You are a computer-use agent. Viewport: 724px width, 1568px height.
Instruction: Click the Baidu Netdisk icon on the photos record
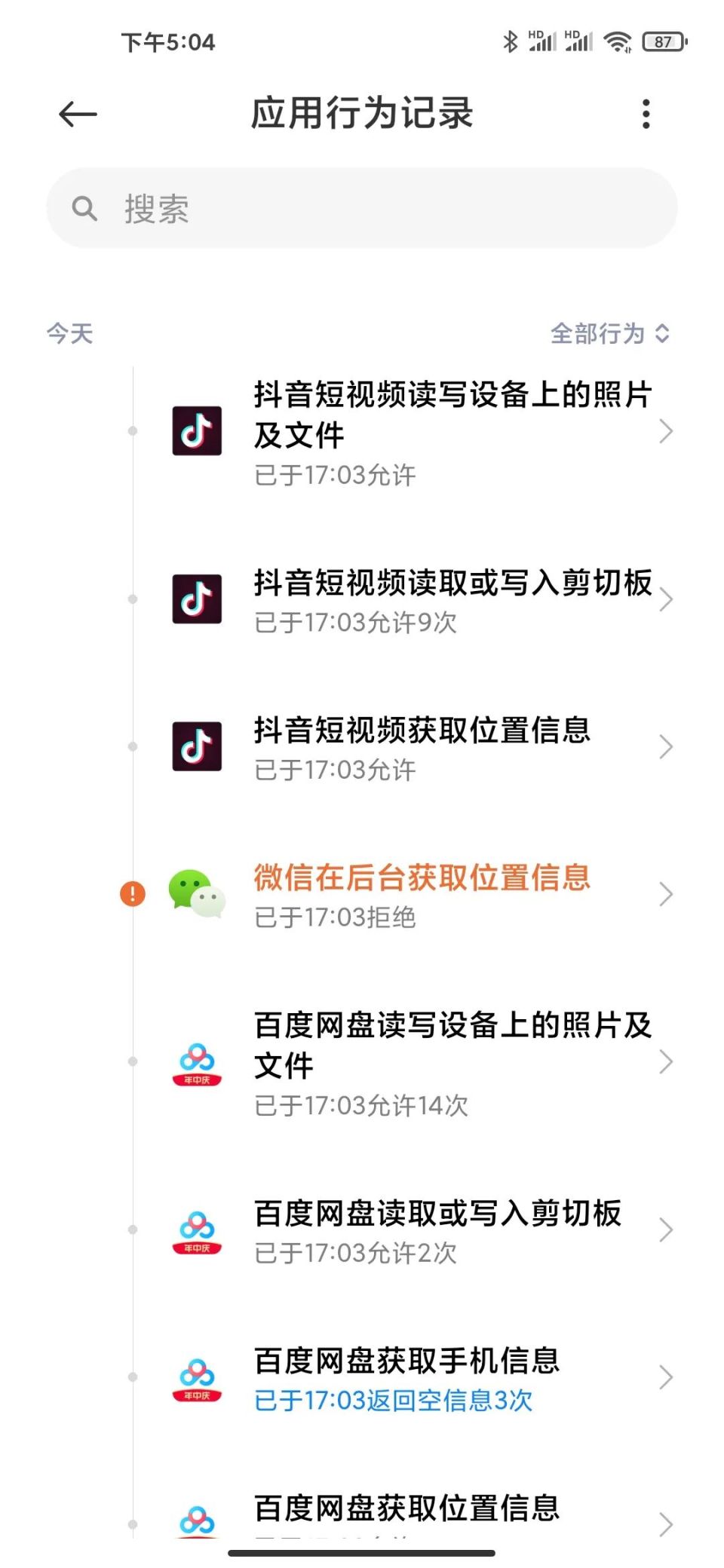[196, 1063]
